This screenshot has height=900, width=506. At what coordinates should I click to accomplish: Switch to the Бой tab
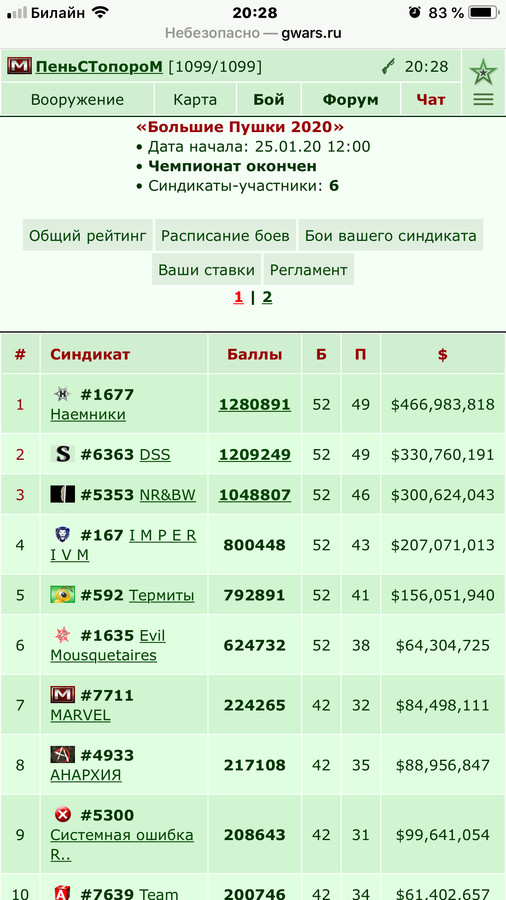tap(269, 100)
